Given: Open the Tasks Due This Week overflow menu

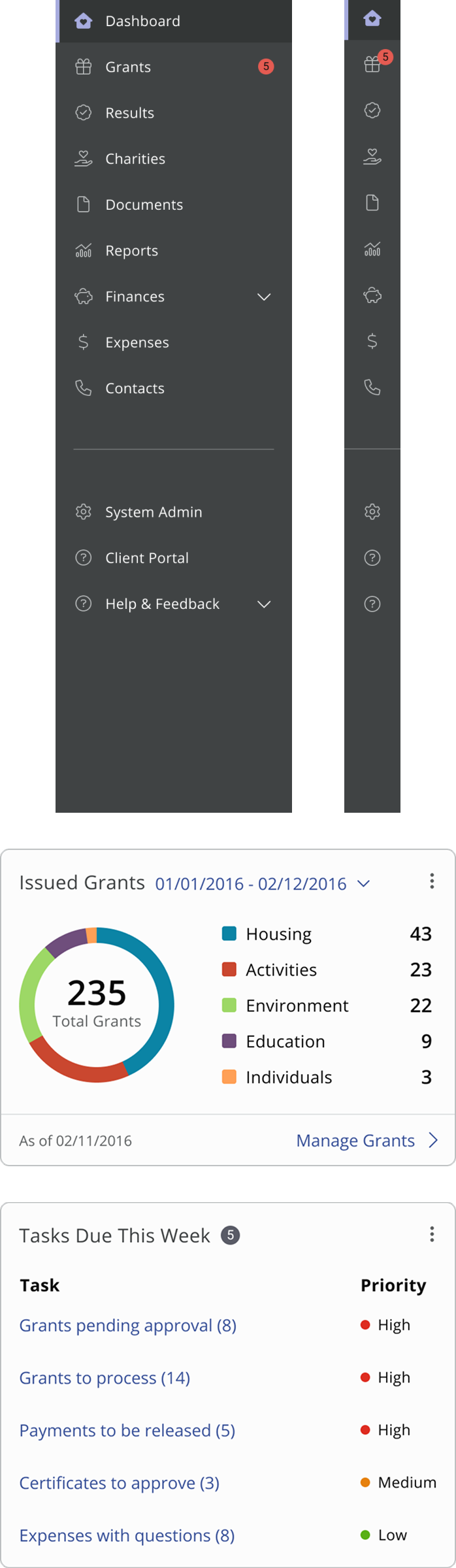Looking at the screenshot, I should pos(432,1234).
